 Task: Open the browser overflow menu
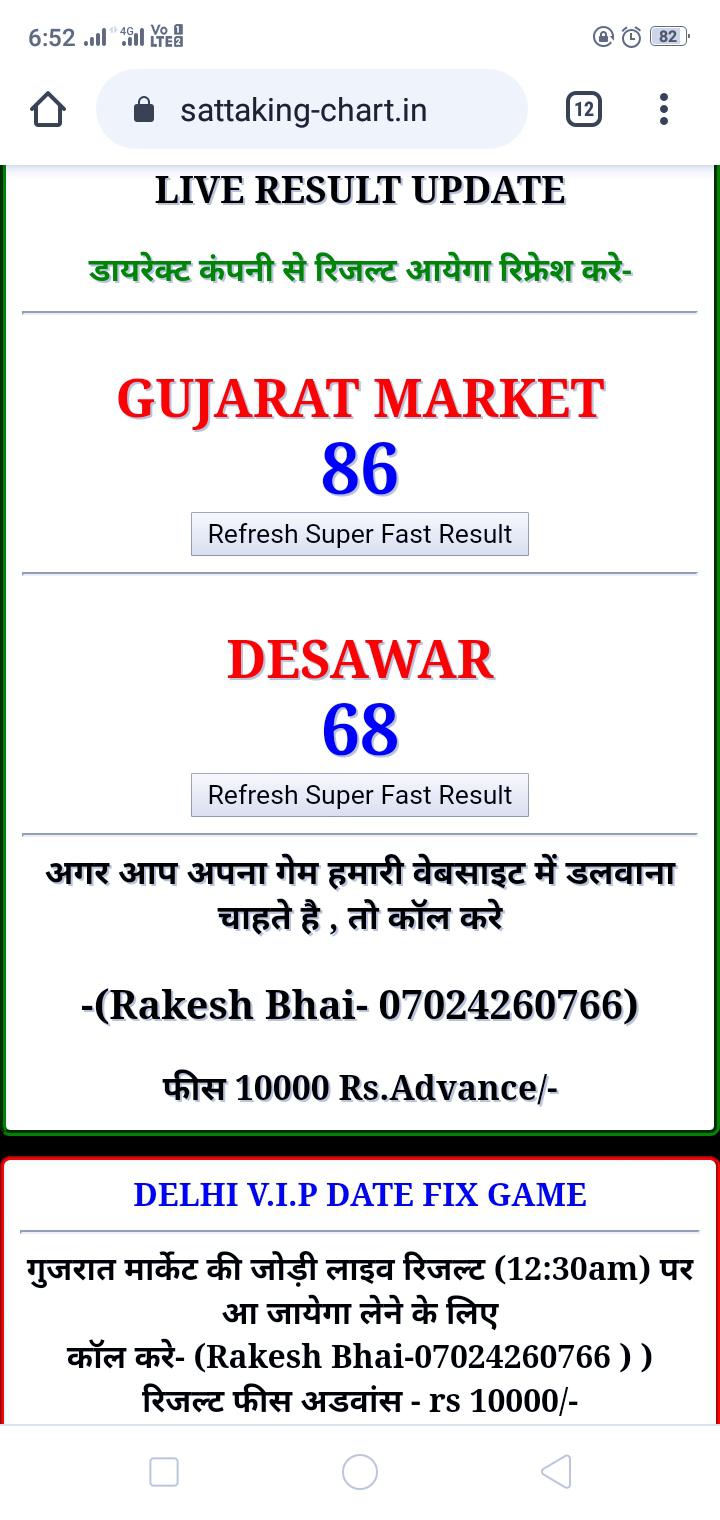point(664,109)
